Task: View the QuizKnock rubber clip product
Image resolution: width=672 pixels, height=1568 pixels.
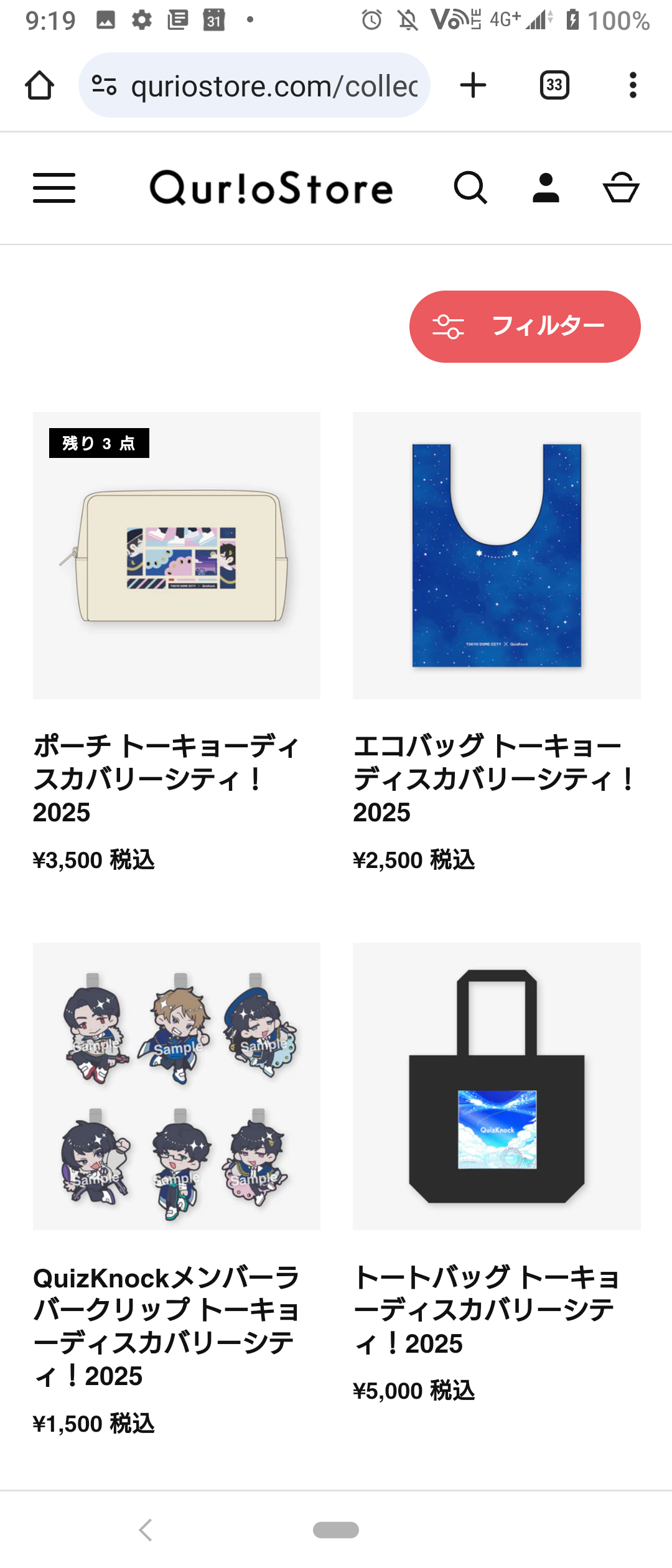Action: pos(177,1086)
